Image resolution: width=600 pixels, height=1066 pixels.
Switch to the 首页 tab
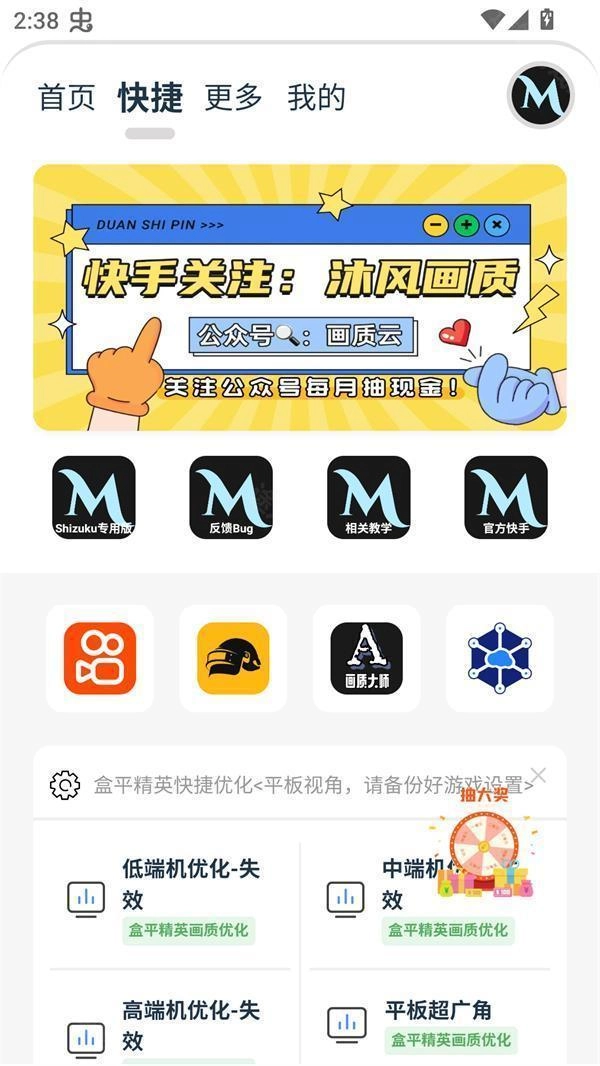pyautogui.click(x=66, y=97)
